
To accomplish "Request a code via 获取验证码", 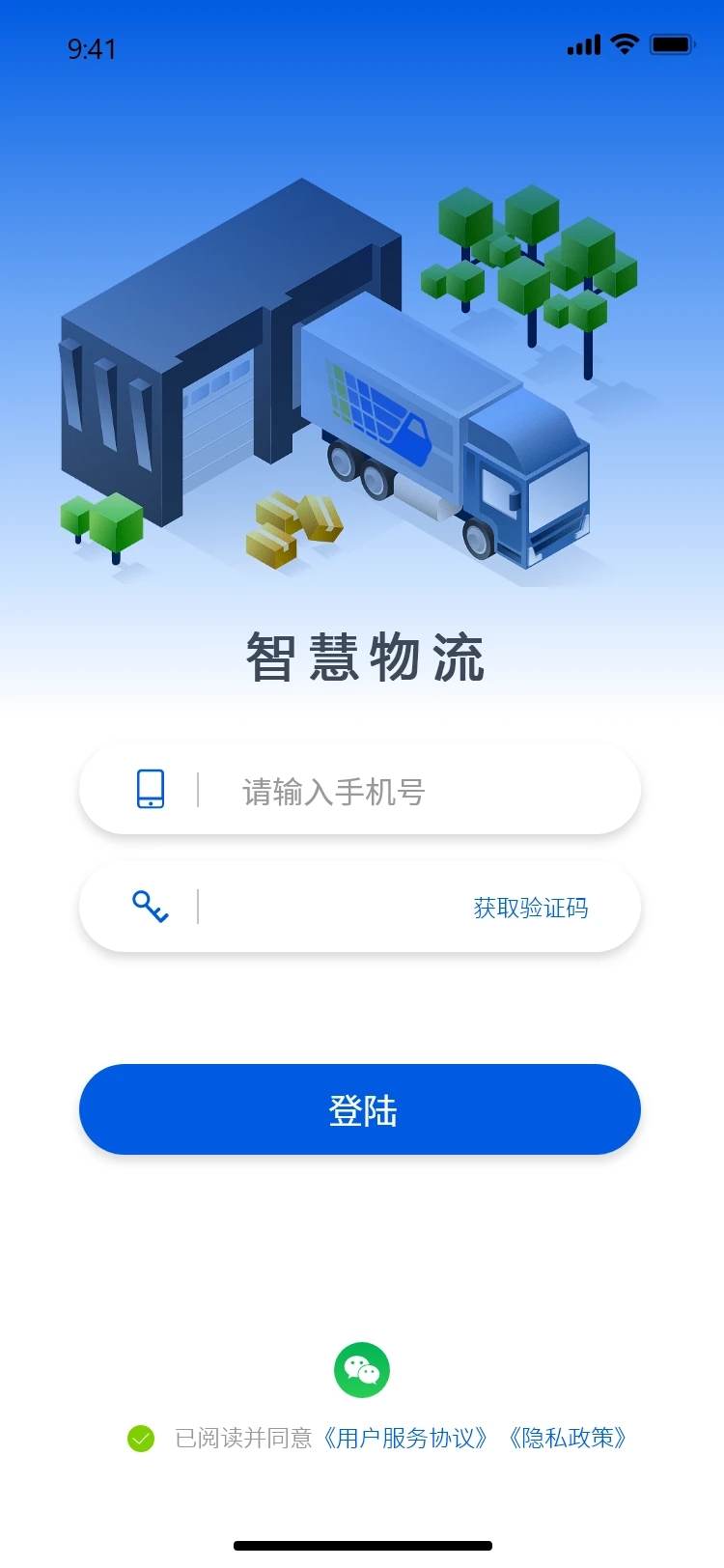I will coord(531,907).
